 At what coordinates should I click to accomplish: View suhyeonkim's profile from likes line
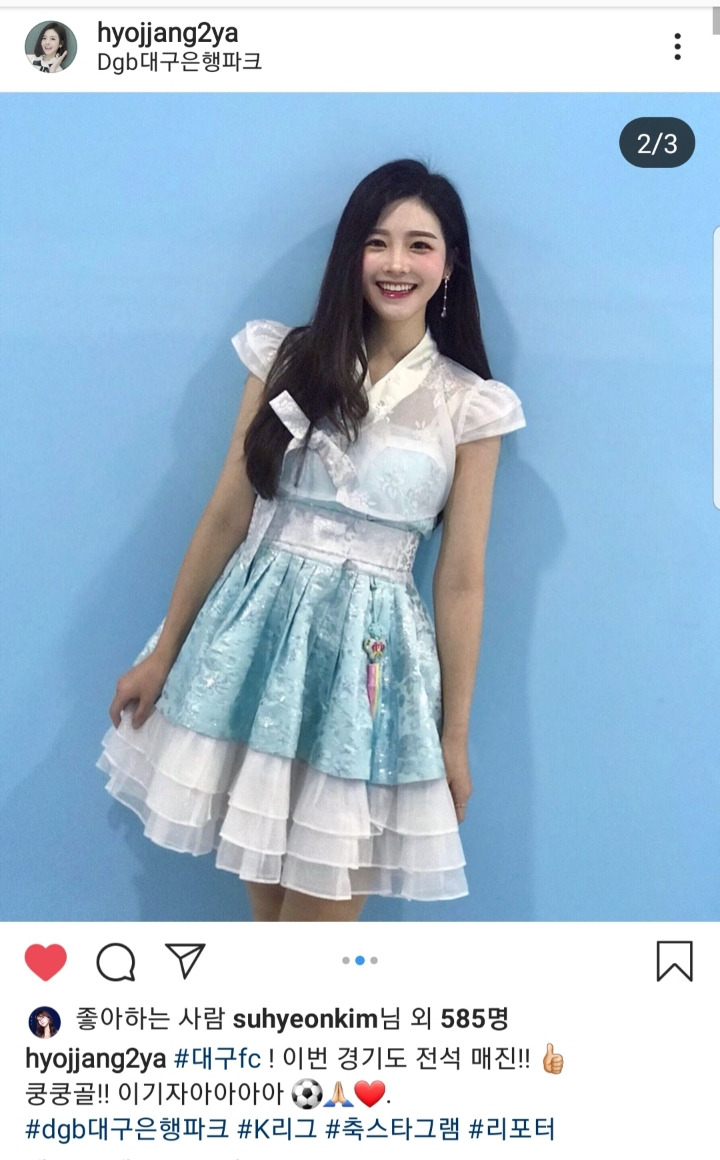coord(305,1019)
